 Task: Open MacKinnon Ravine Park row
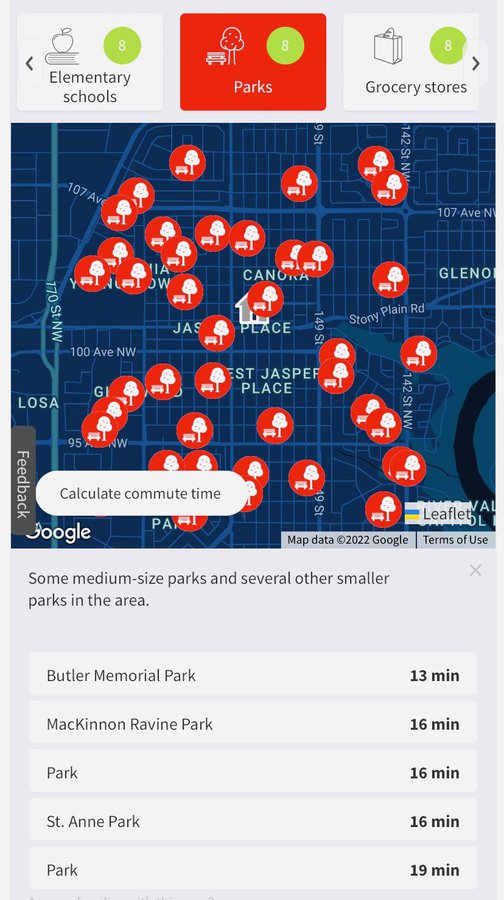click(253, 724)
